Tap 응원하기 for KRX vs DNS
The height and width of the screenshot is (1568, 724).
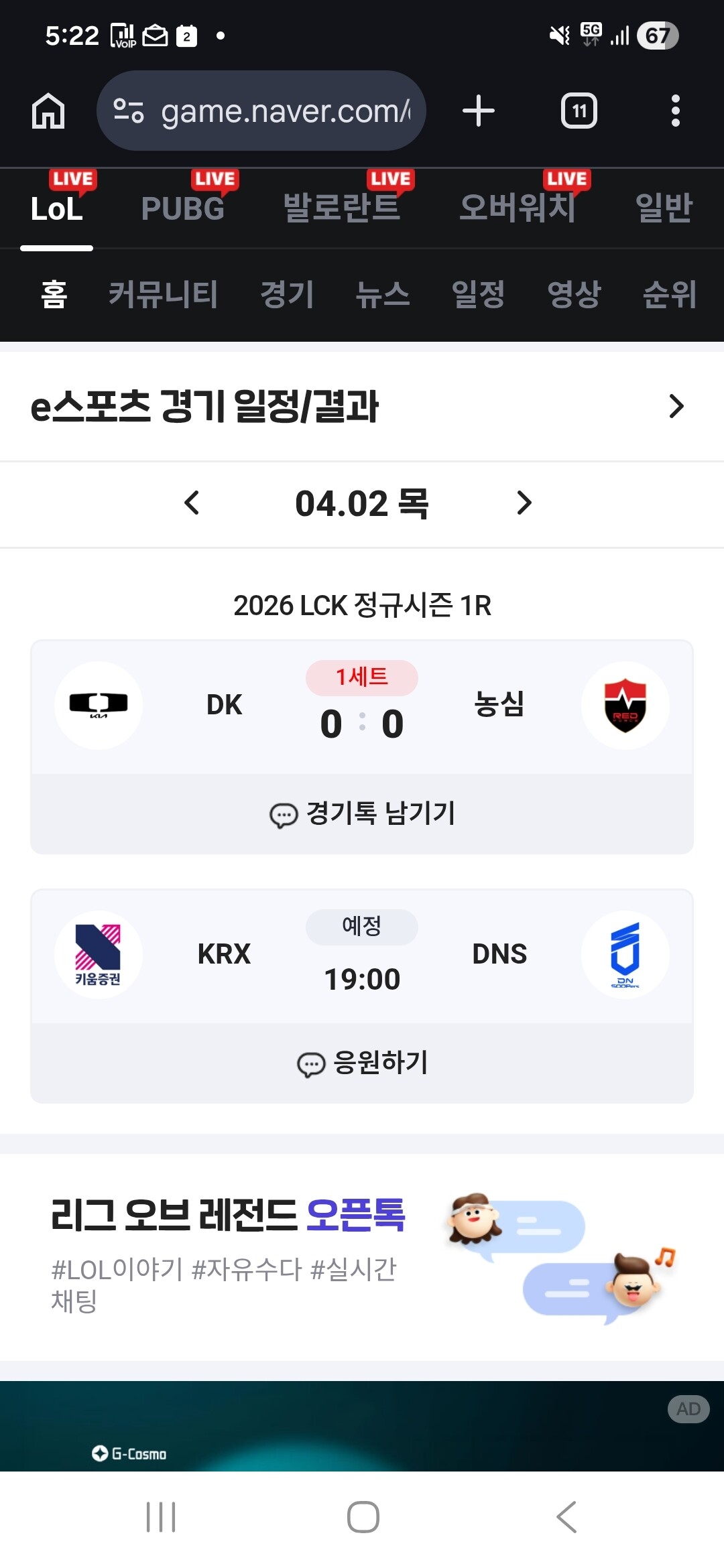pyautogui.click(x=362, y=1063)
